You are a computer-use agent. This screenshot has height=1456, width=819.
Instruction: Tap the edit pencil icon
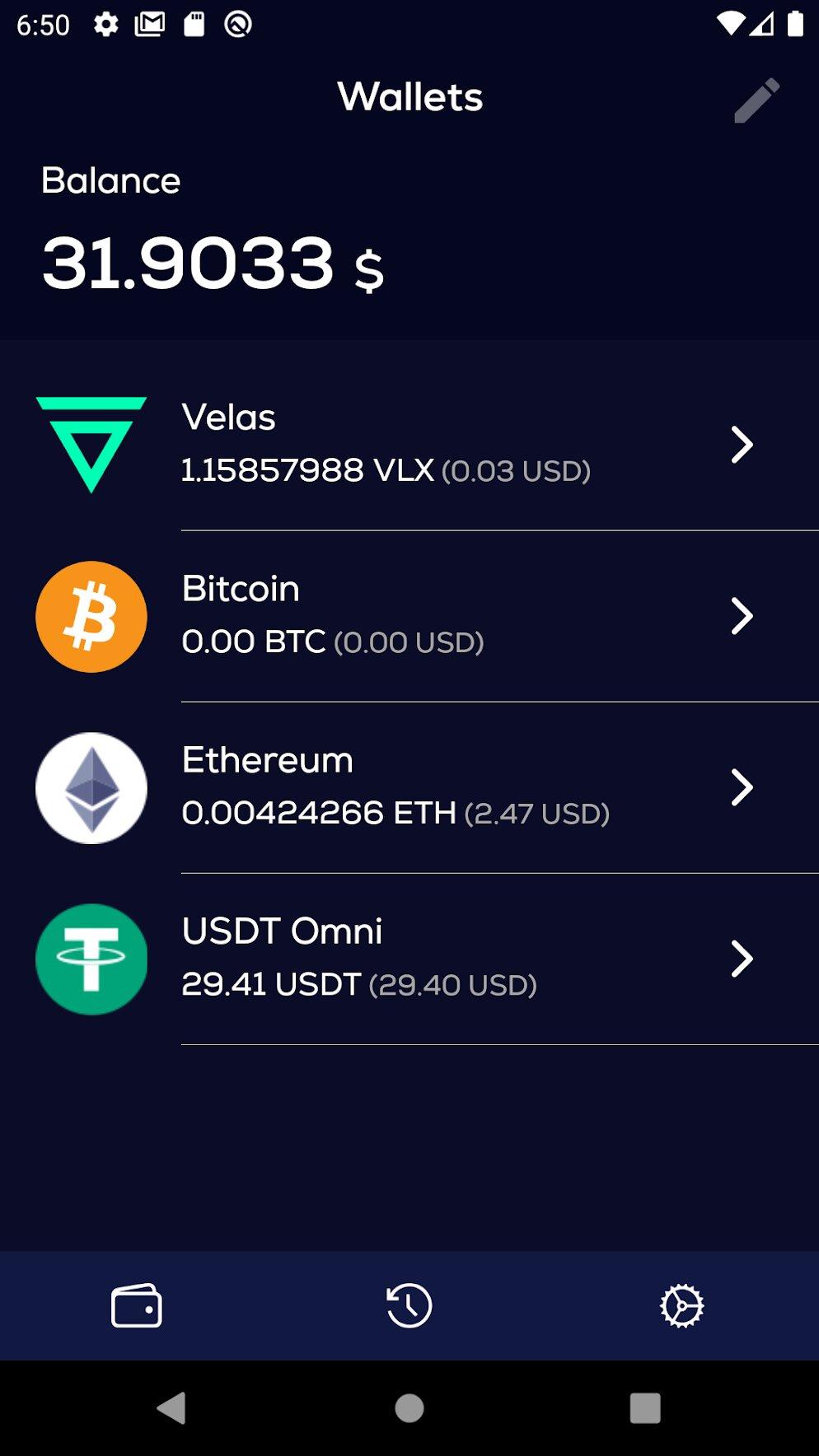(756, 100)
